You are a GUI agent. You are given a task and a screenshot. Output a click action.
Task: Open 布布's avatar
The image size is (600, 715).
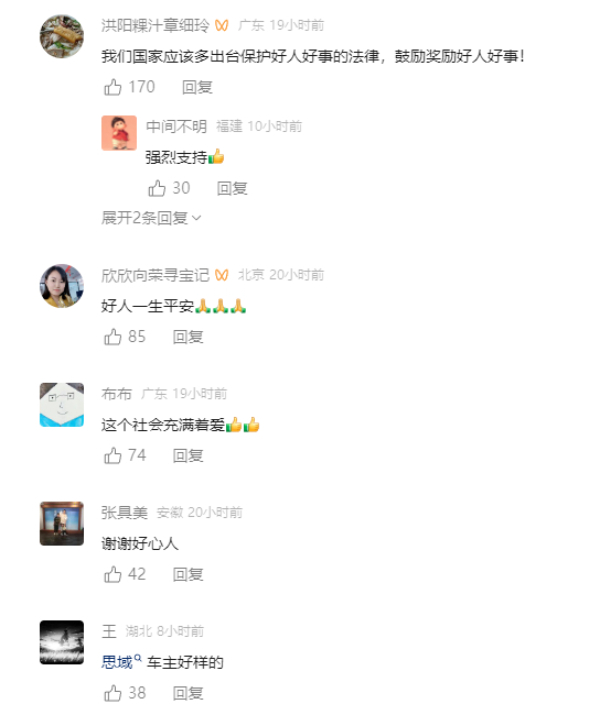pos(61,405)
